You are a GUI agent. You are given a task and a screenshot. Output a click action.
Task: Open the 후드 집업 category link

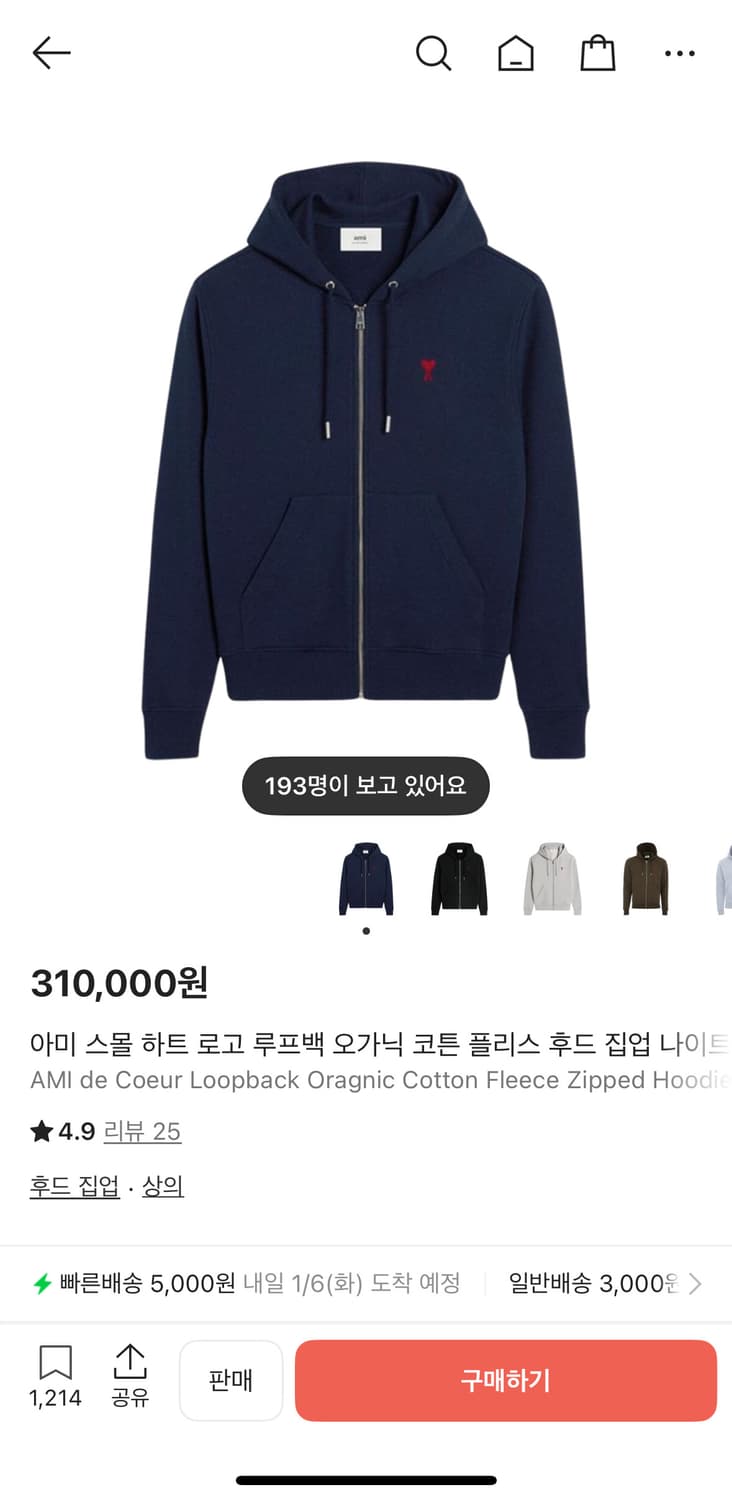pyautogui.click(x=73, y=1186)
